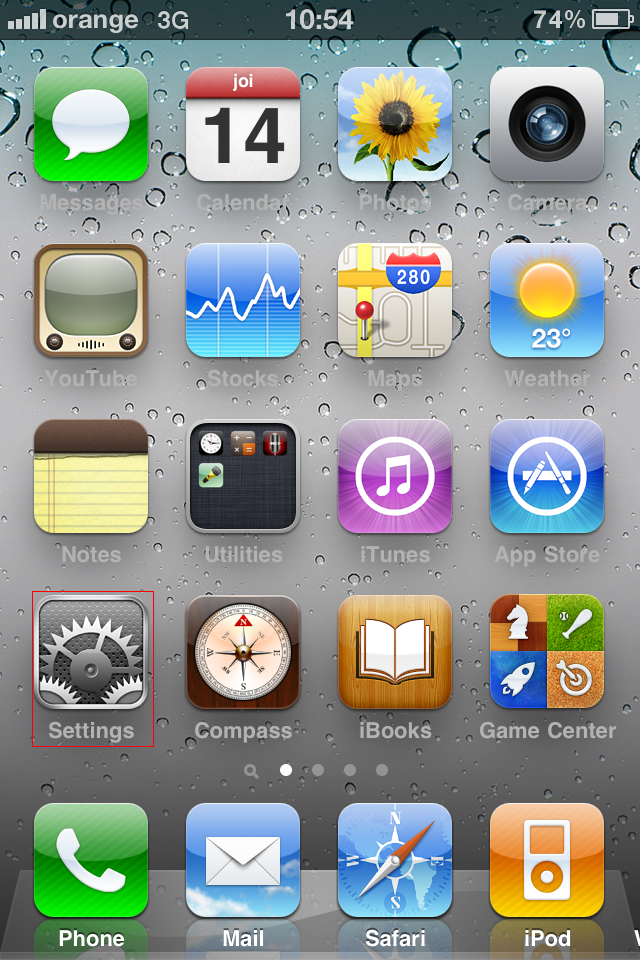
Task: Open the App Store
Action: (547, 477)
